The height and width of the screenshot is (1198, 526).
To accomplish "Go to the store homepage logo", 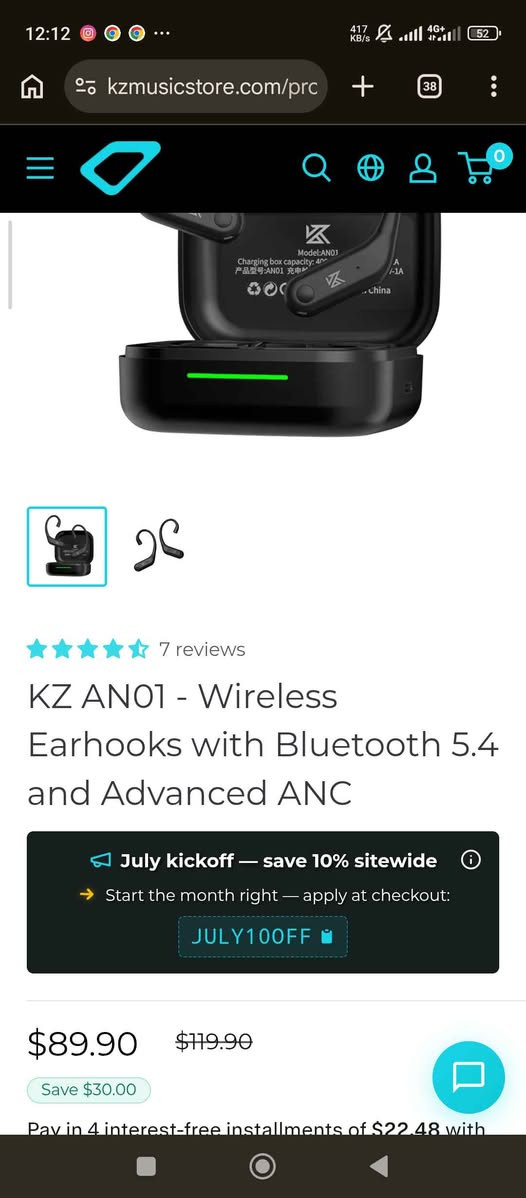I will (120, 168).
